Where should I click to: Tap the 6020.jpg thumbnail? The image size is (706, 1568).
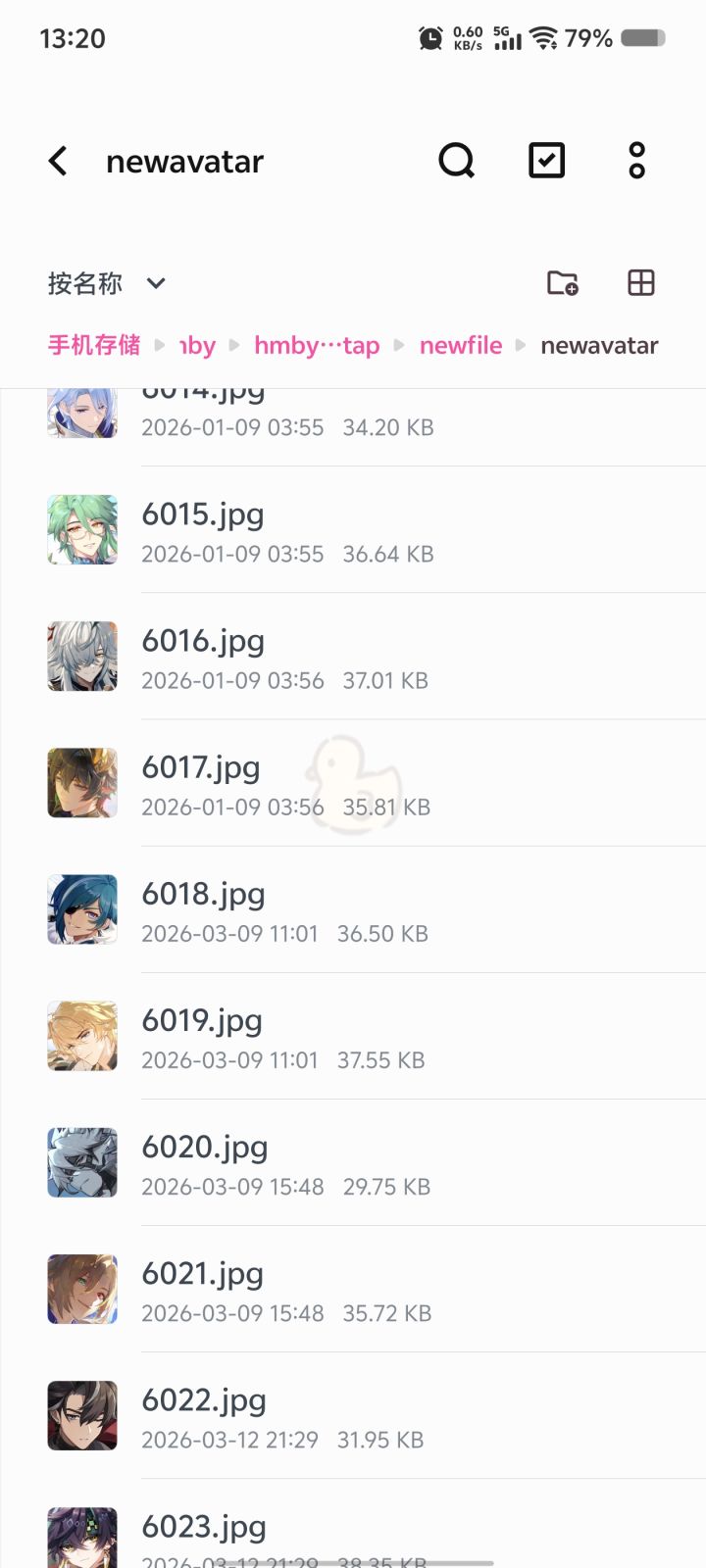tap(81, 1162)
